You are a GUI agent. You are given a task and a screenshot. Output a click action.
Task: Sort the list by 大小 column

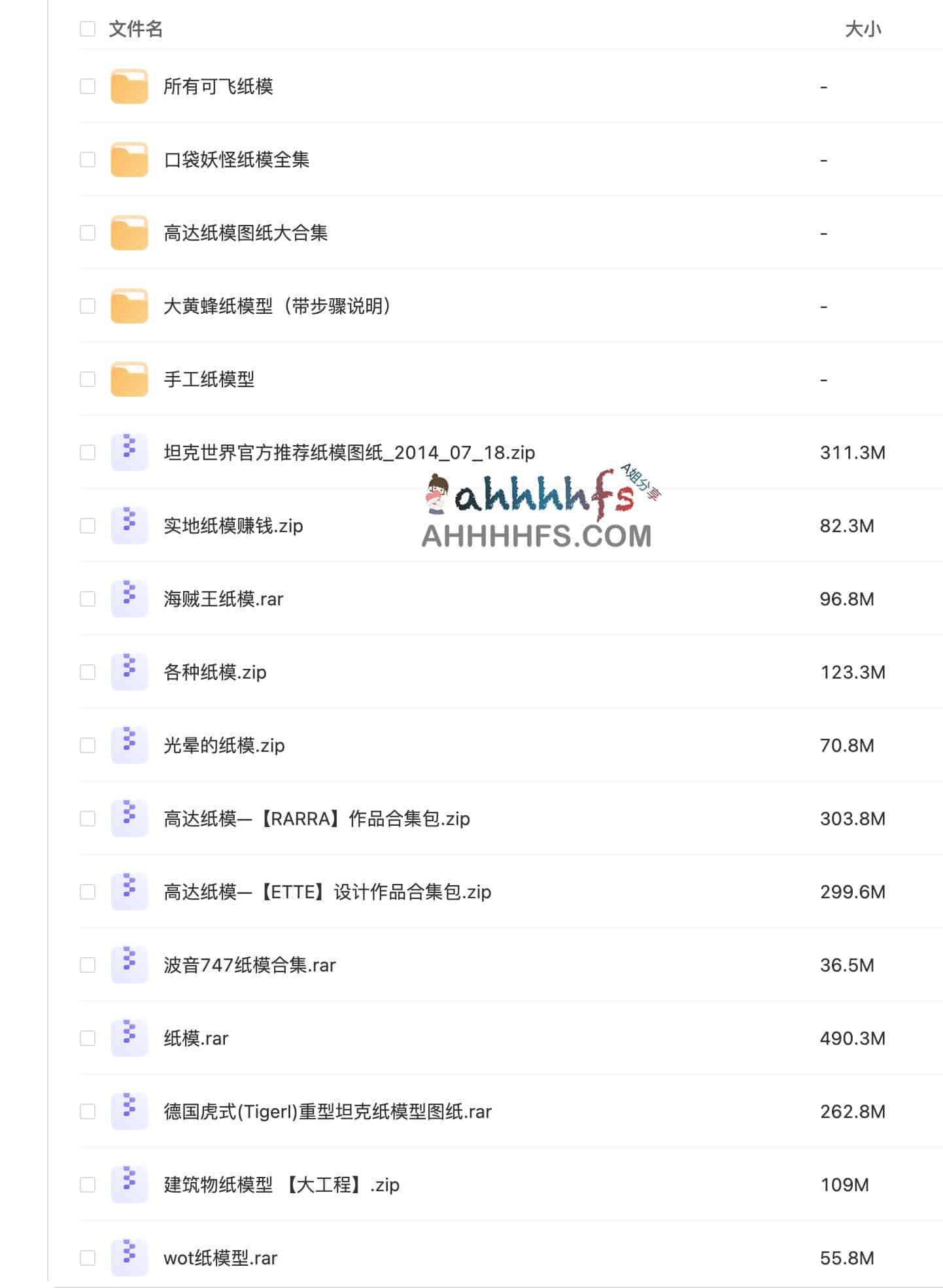tap(863, 29)
